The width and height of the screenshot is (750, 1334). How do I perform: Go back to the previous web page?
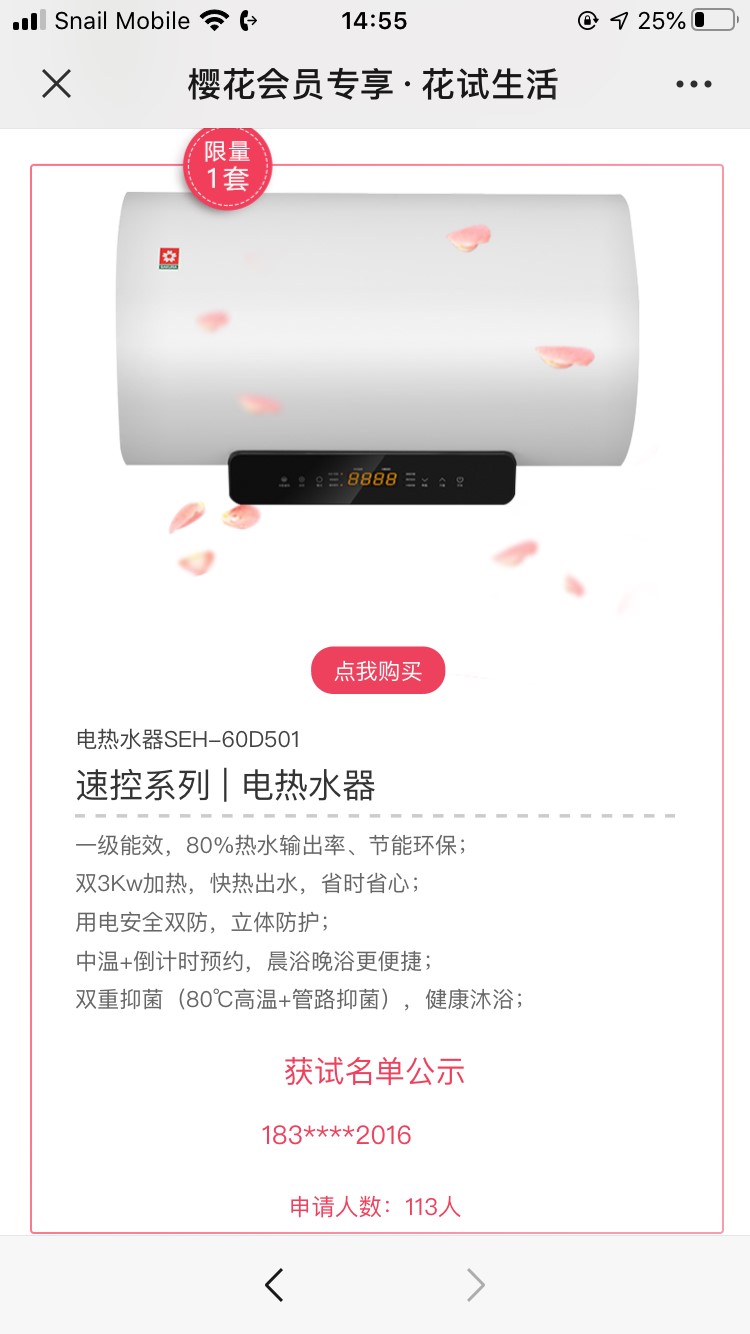pos(274,1285)
